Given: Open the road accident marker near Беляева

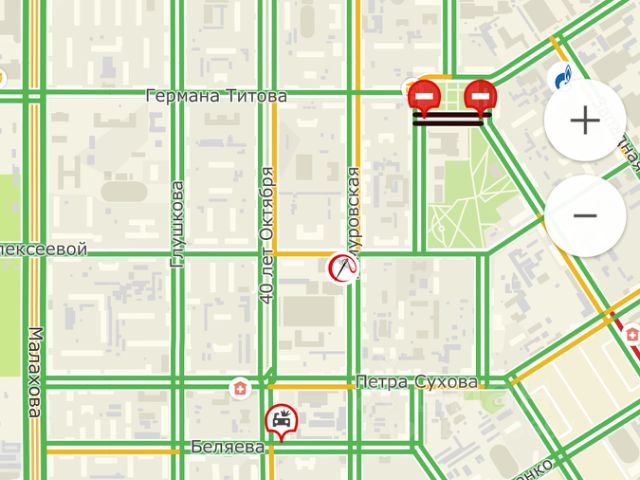Looking at the screenshot, I should tap(281, 424).
